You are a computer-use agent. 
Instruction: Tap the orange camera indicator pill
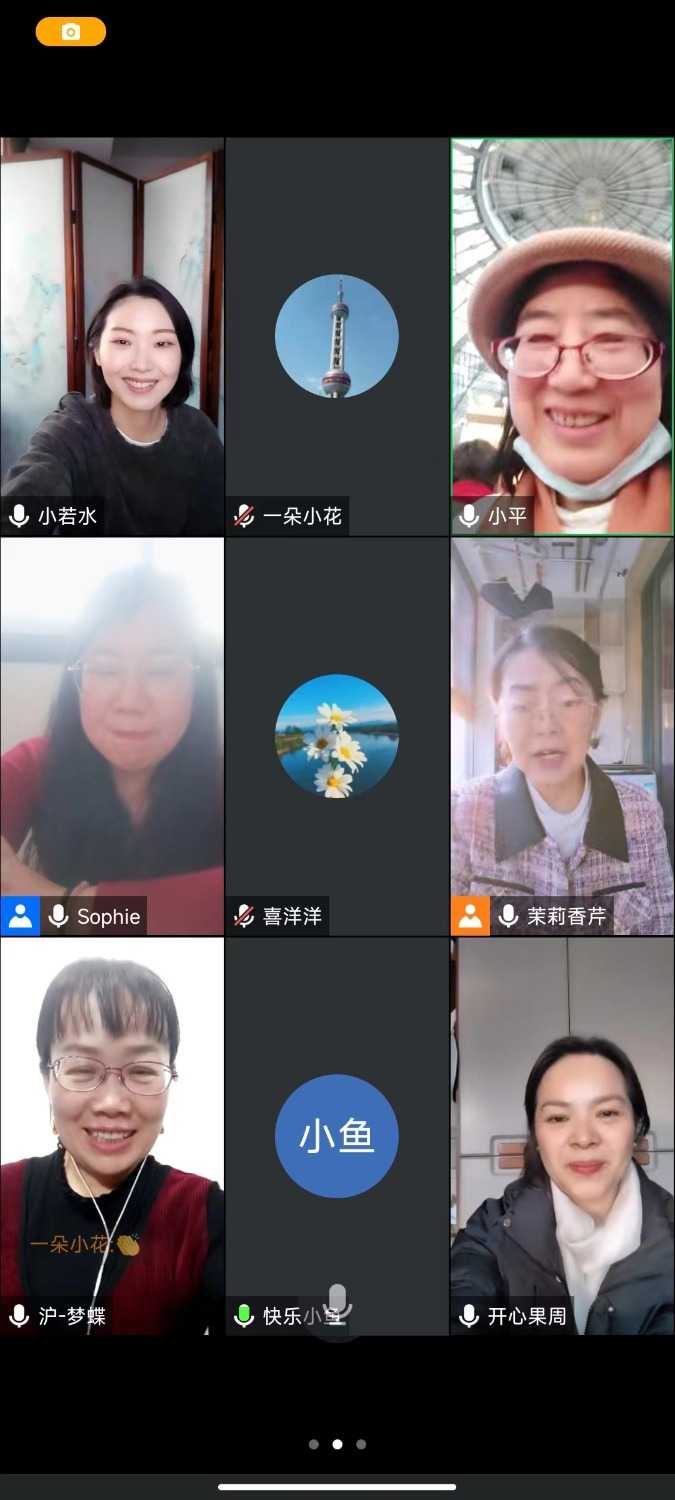(x=70, y=32)
